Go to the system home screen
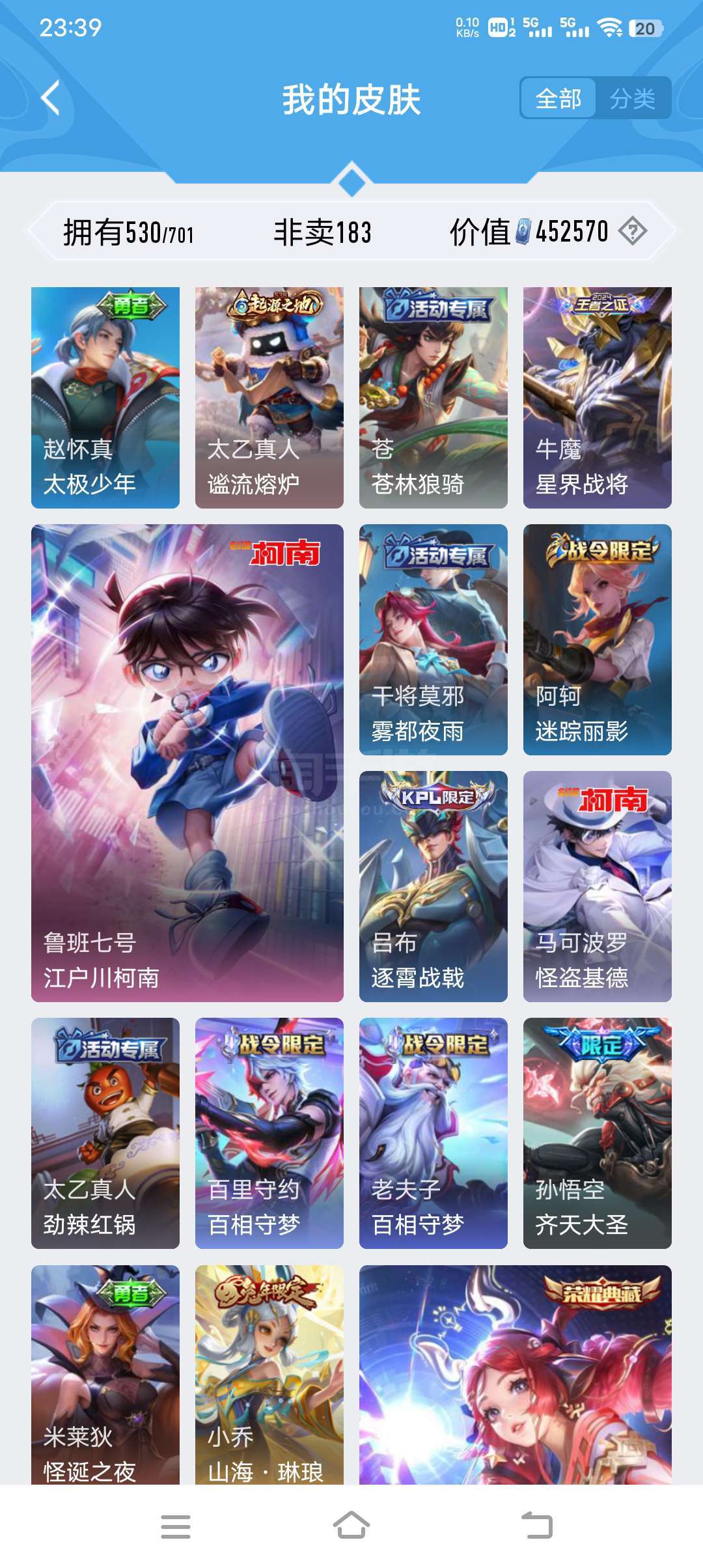703x1568 pixels. tap(351, 1526)
